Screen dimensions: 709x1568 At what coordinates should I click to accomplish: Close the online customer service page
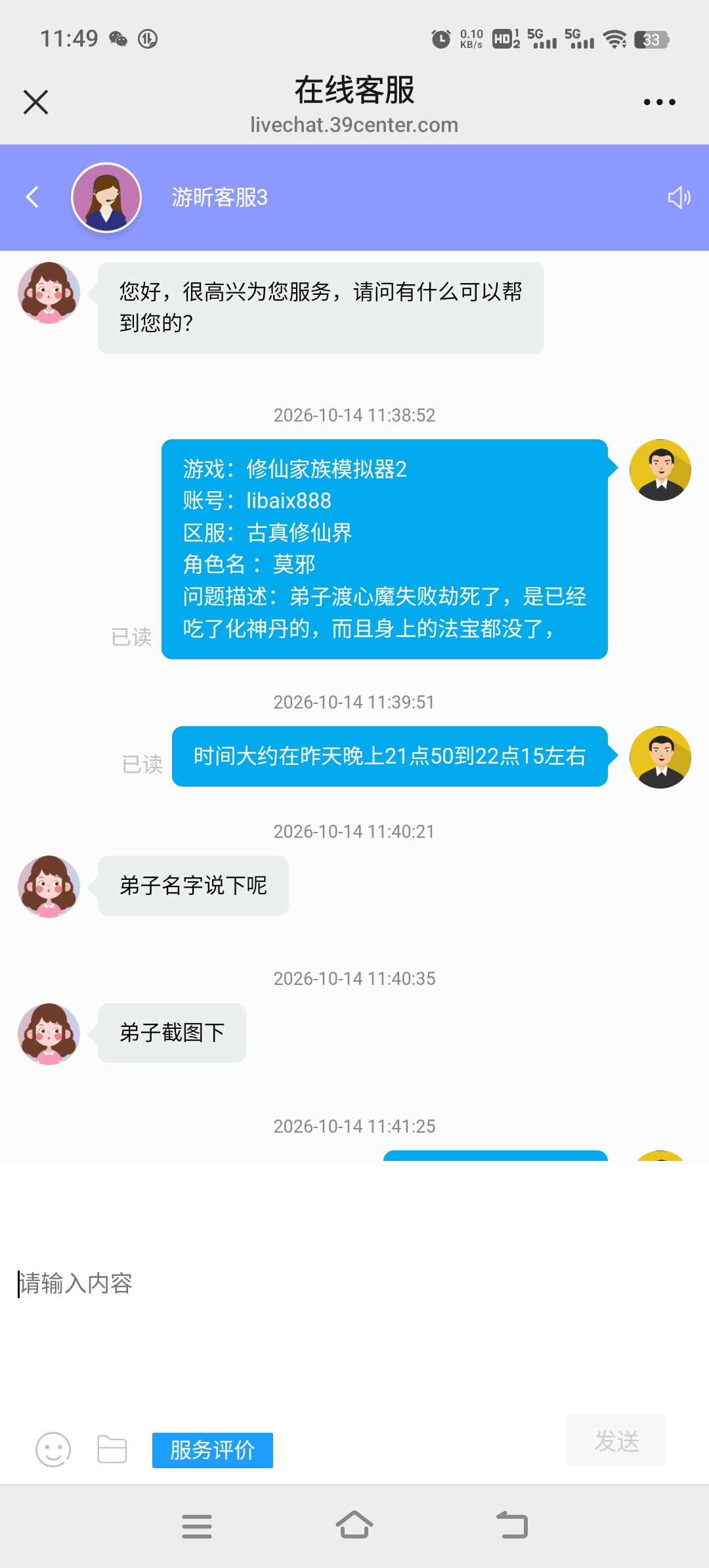[x=35, y=102]
